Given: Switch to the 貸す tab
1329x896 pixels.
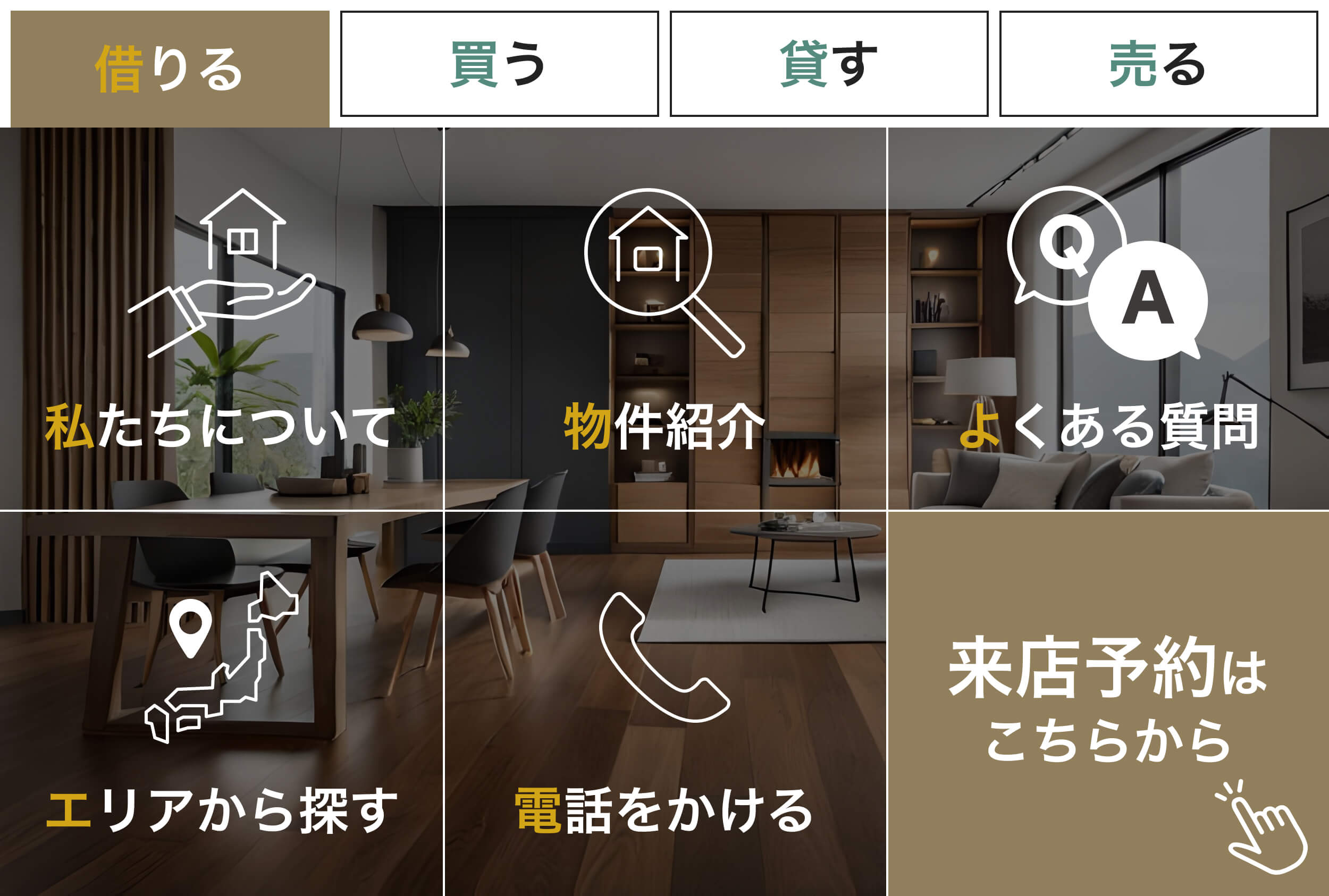Looking at the screenshot, I should coord(829,64).
